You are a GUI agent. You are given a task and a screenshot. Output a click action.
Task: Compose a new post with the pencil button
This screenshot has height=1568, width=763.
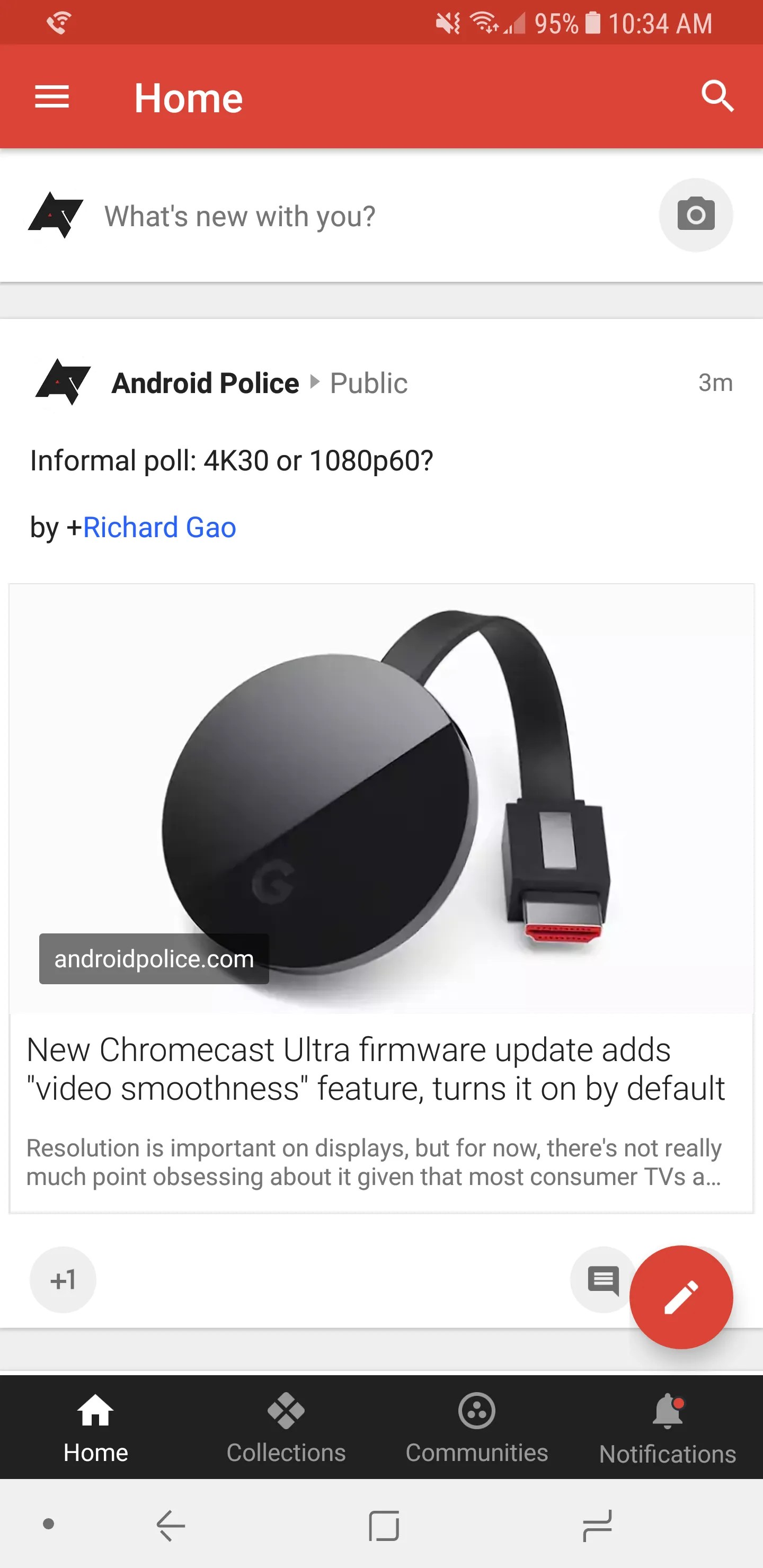[681, 1297]
